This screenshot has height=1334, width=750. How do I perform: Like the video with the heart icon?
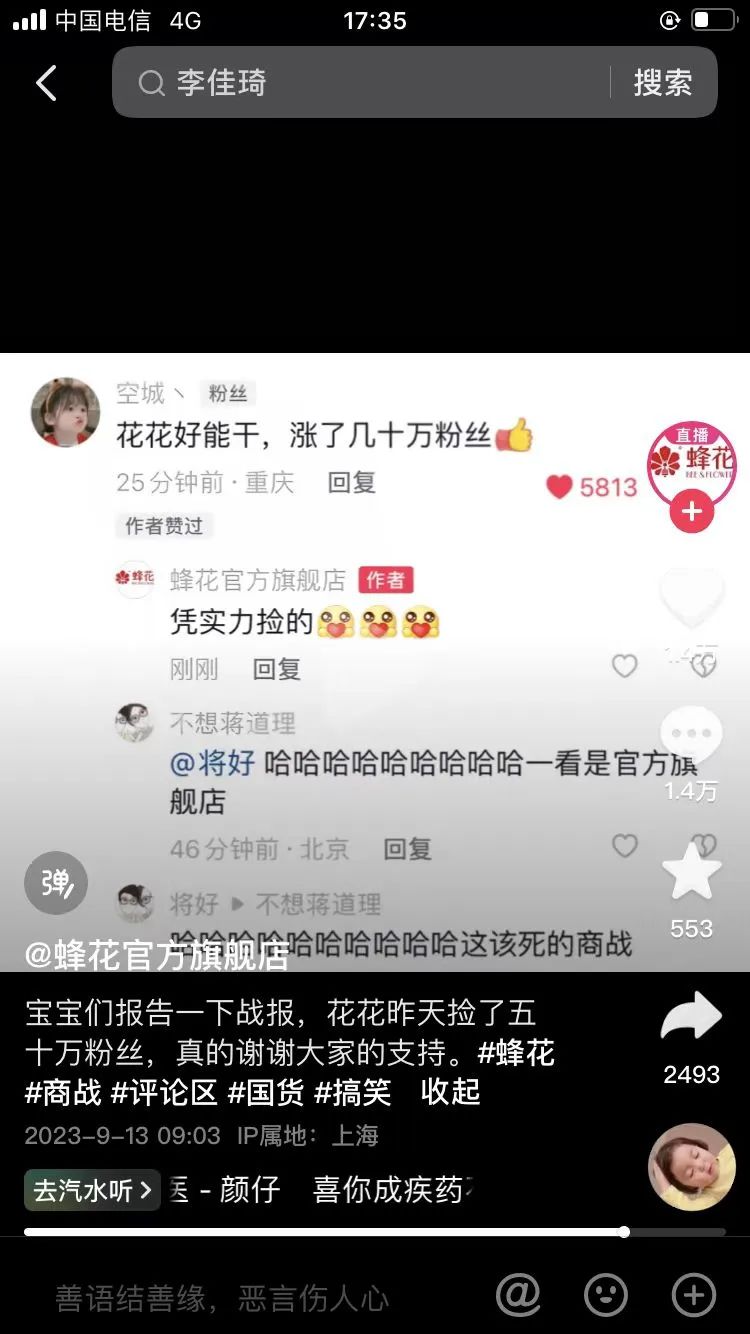click(691, 600)
